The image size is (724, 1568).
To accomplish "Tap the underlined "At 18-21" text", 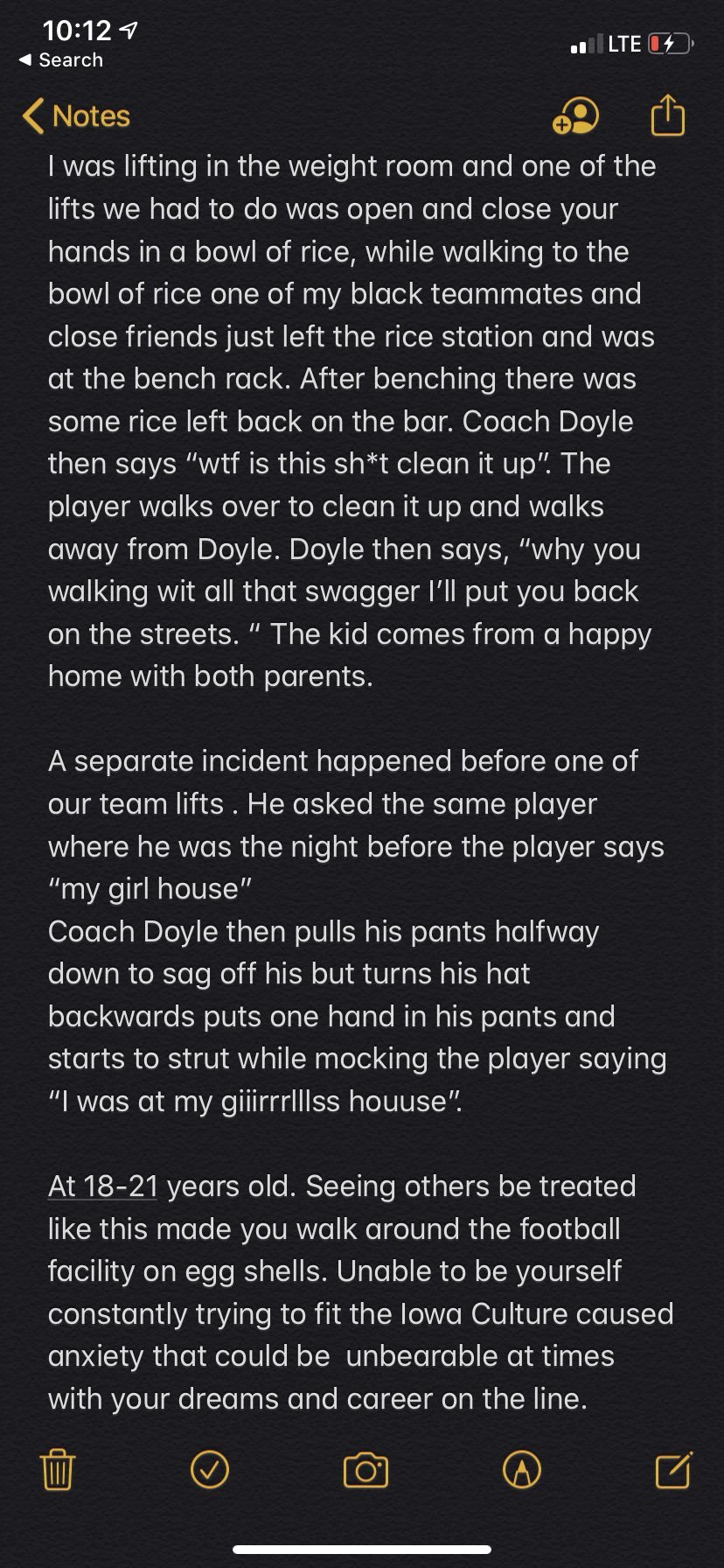I will 103,1186.
